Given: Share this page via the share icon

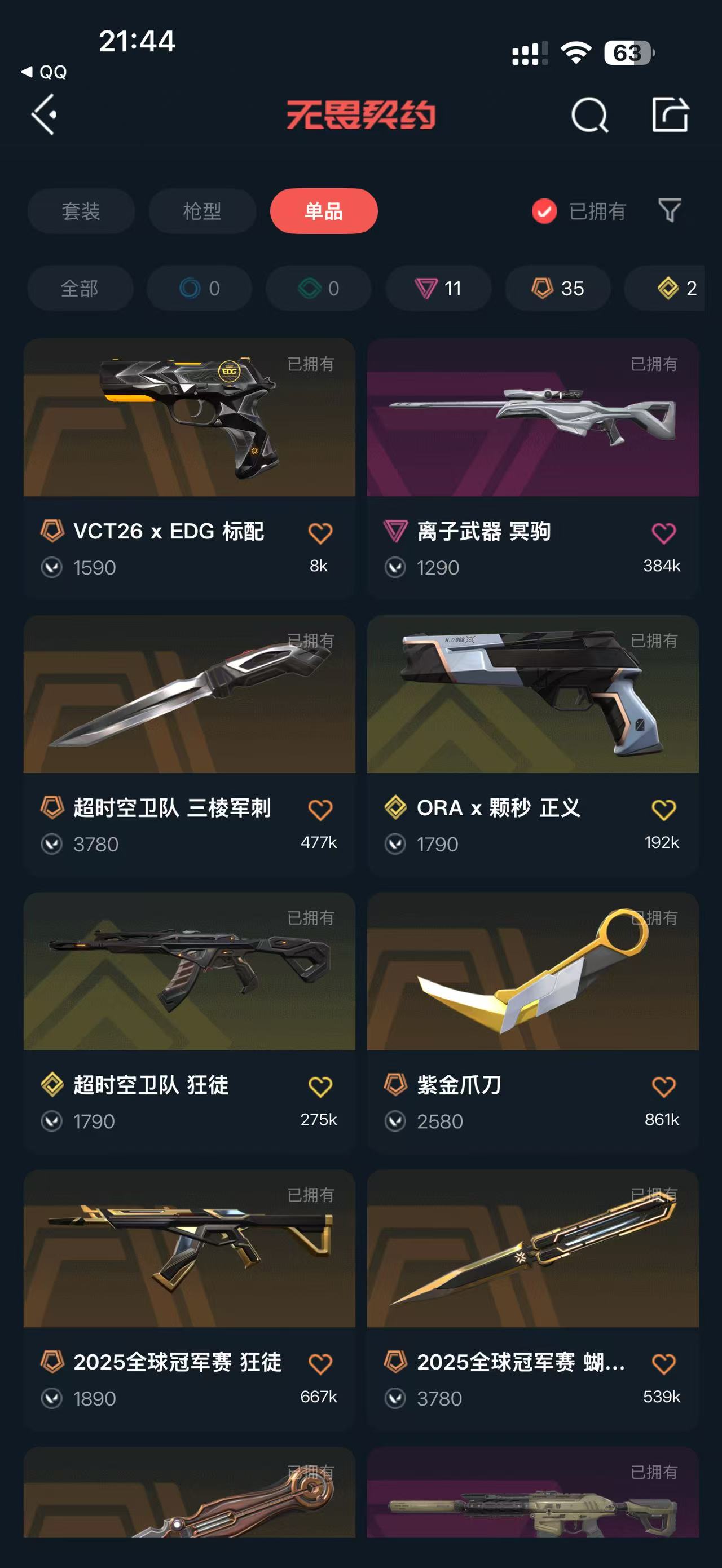Looking at the screenshot, I should (x=670, y=114).
